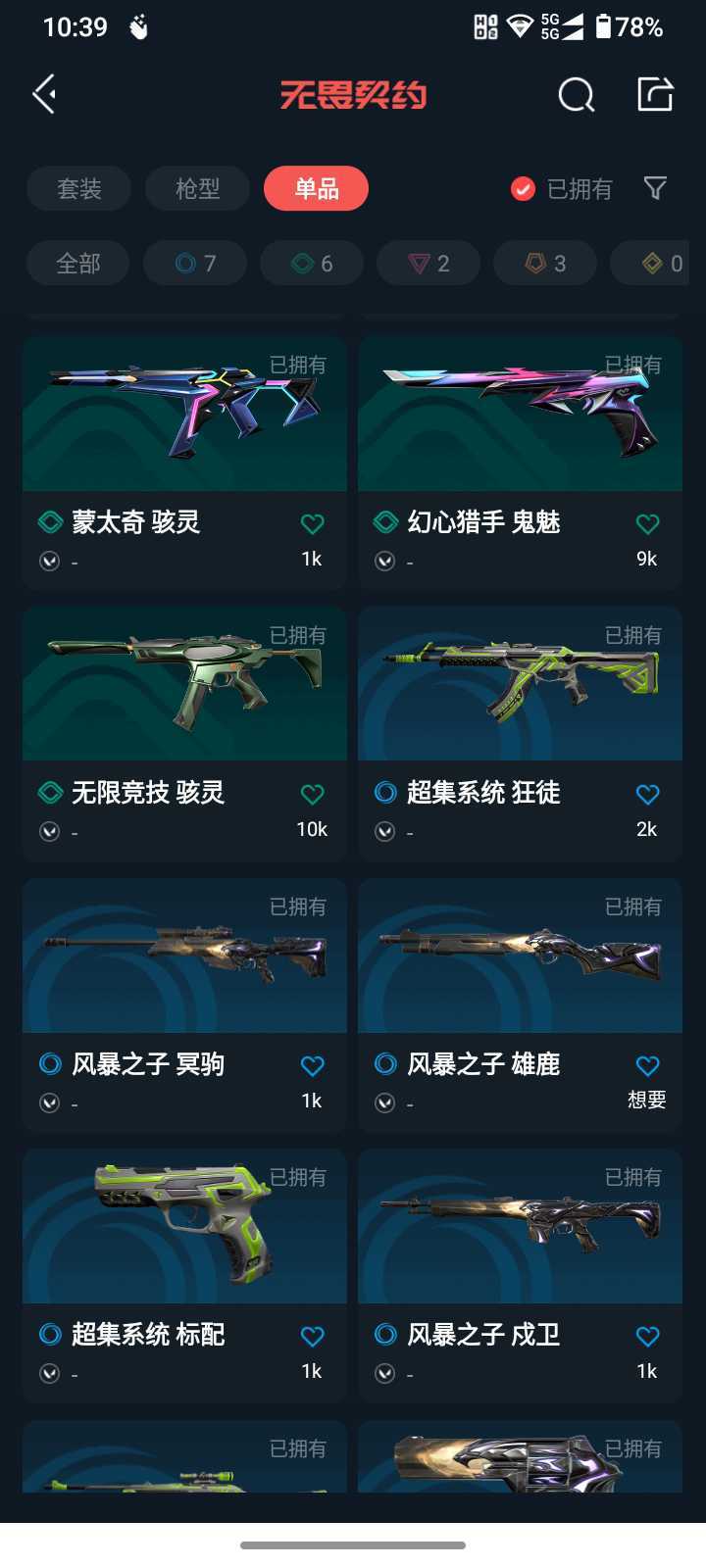706x1568 pixels.
Task: Filter by the blue tier chip showing 7
Action: click(195, 264)
